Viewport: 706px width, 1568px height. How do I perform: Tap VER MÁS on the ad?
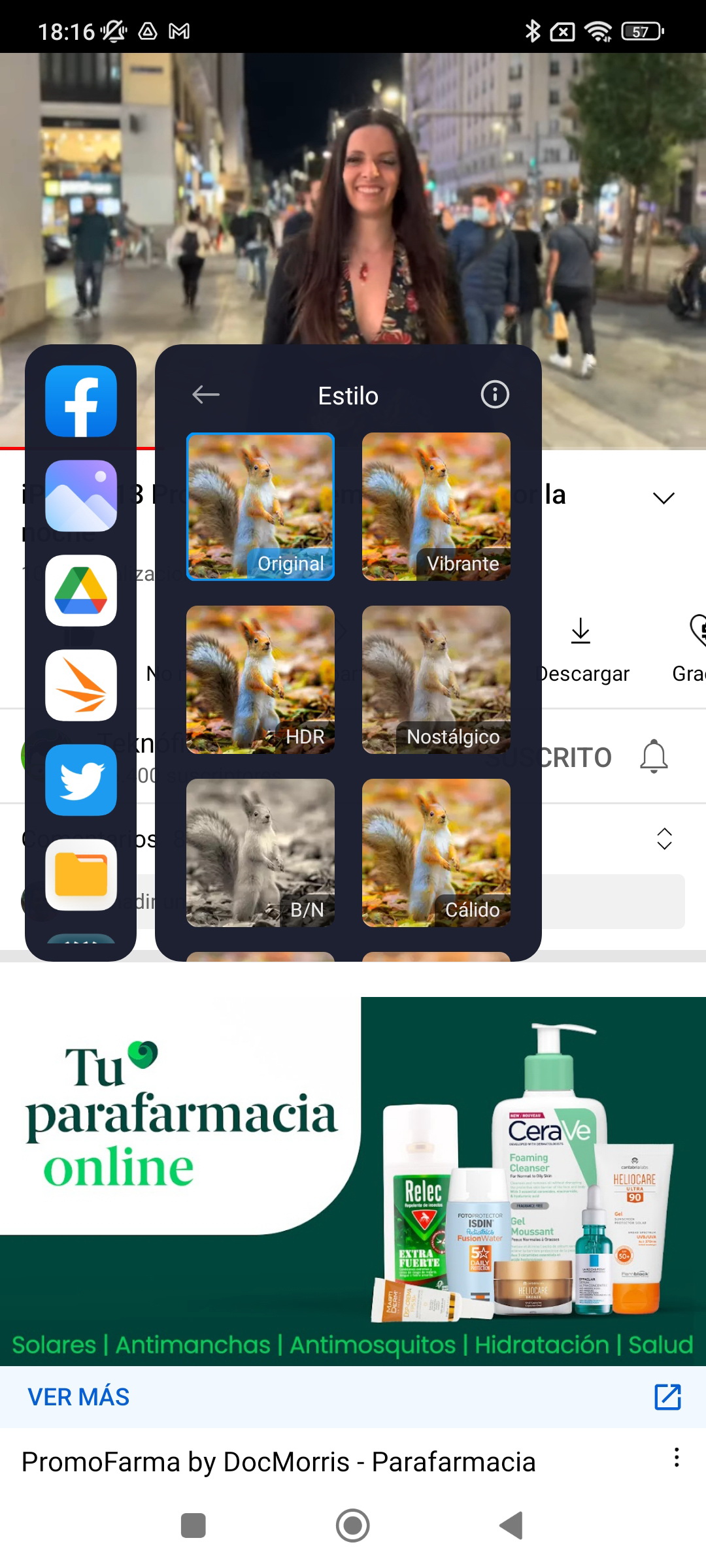point(78,1397)
